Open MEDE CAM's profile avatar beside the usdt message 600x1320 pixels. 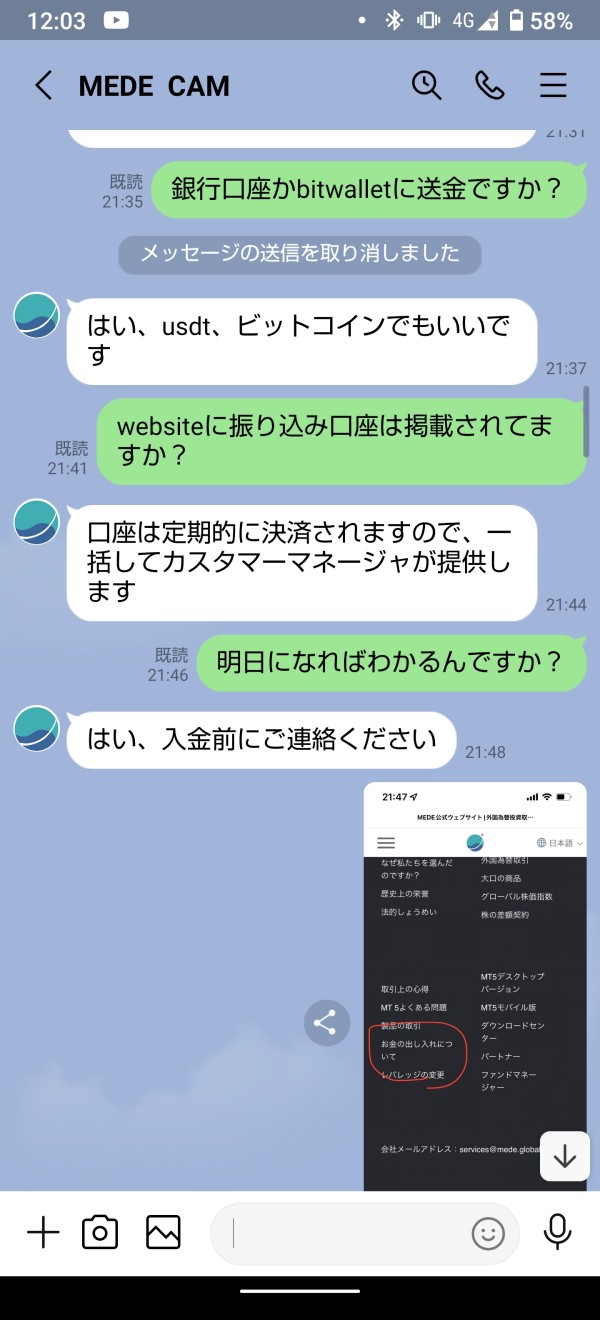click(x=36, y=315)
